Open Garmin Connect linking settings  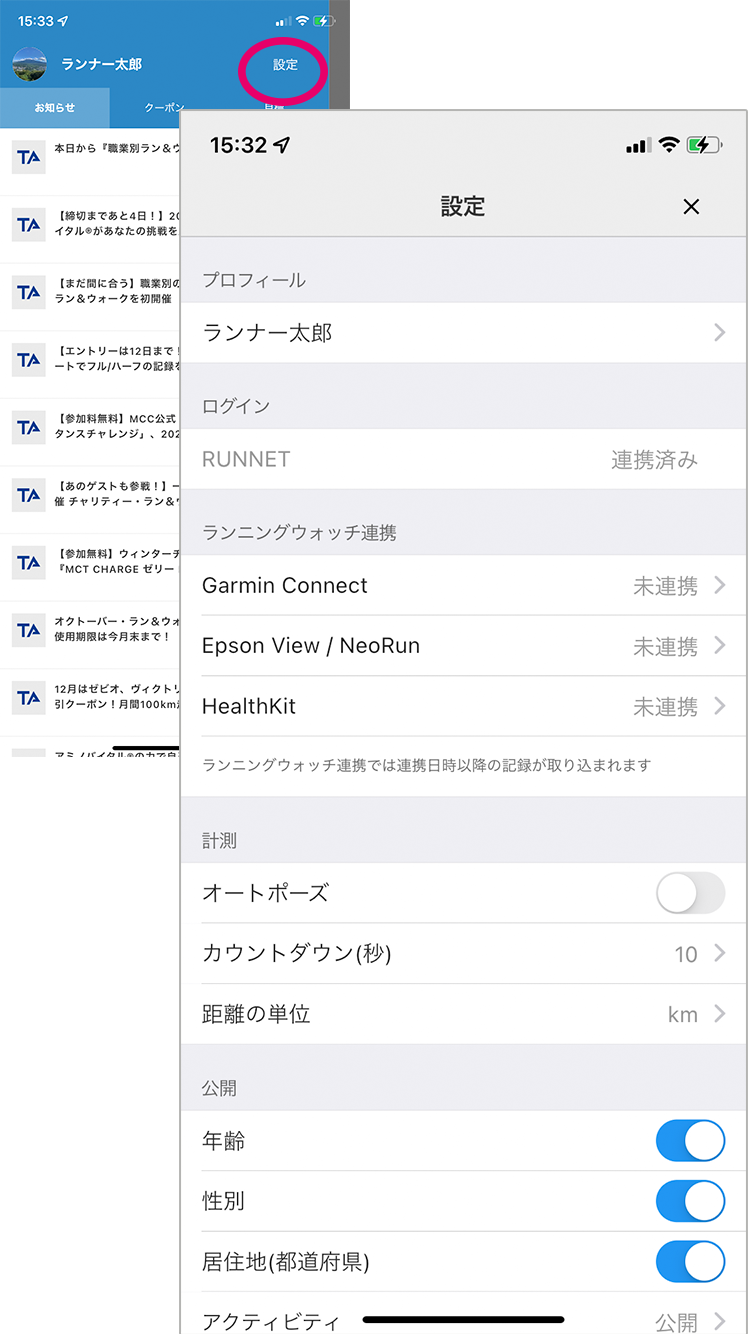[x=466, y=586]
